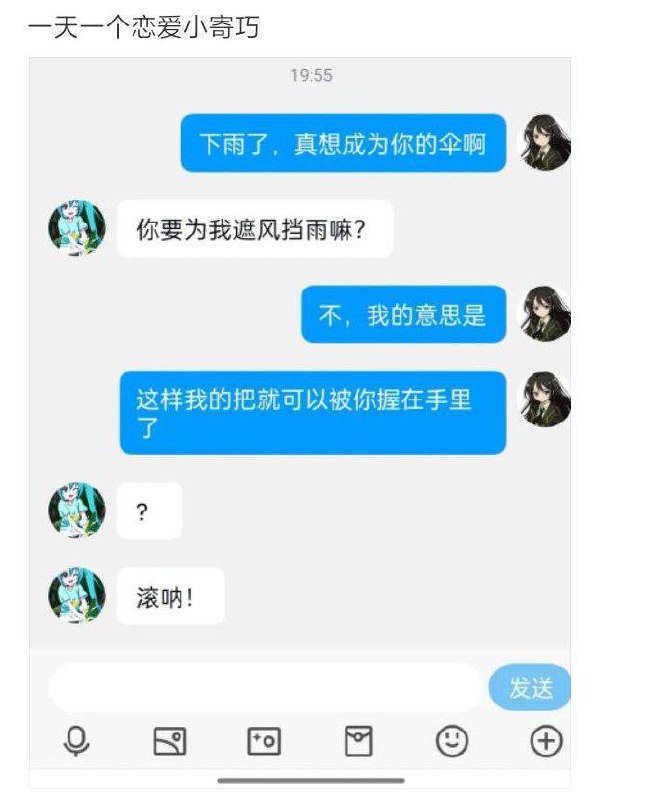
Task: View avatar beside 你要为我遮风挡雨嘛 message
Action: coord(77,228)
